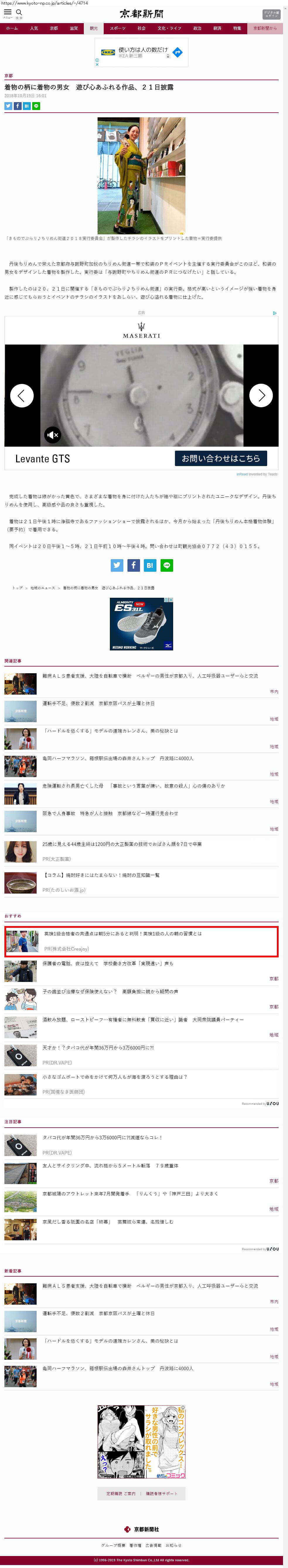Switch to the 社会 tab

tap(141, 28)
